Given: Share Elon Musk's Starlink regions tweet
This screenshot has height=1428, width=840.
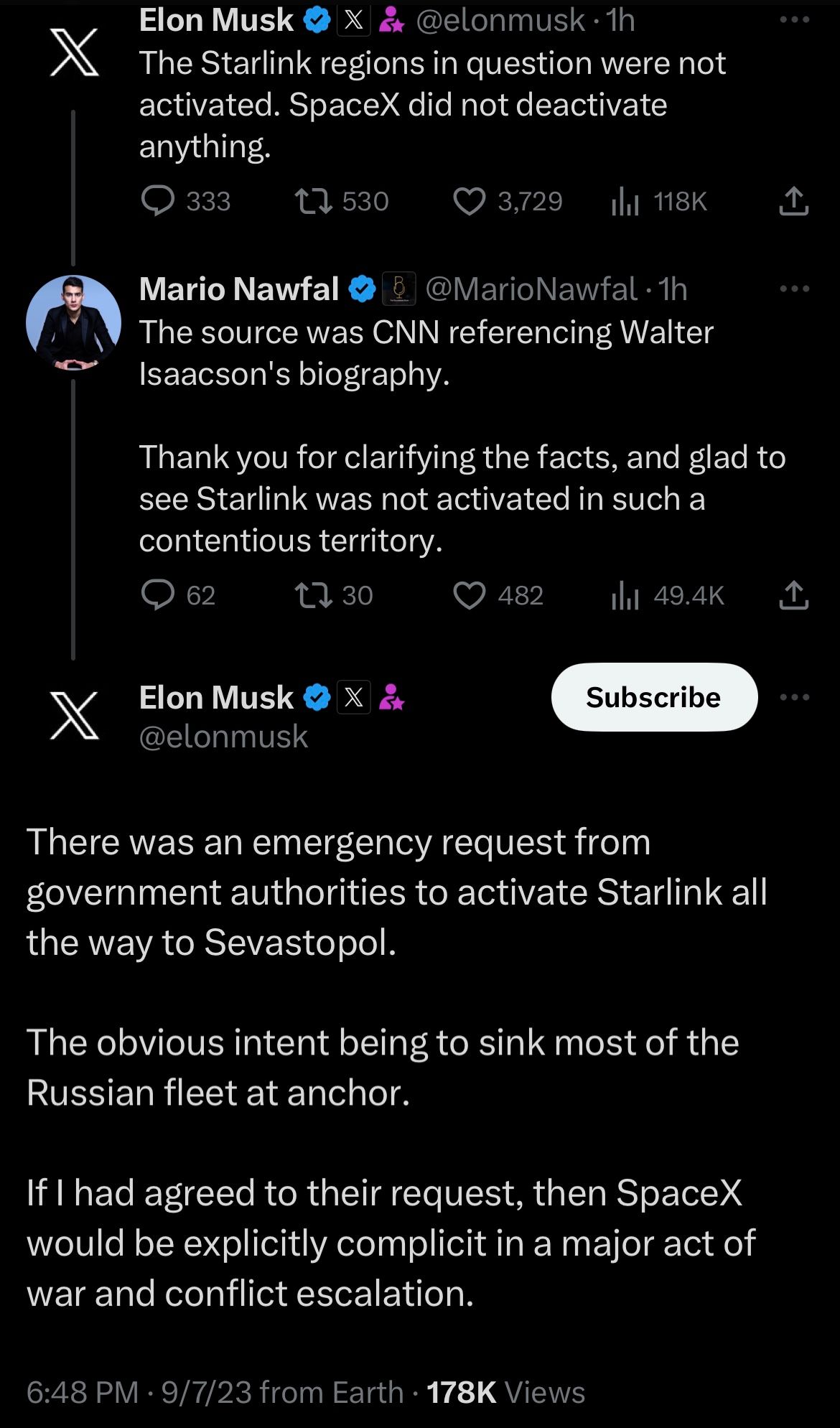Looking at the screenshot, I should pyautogui.click(x=793, y=201).
